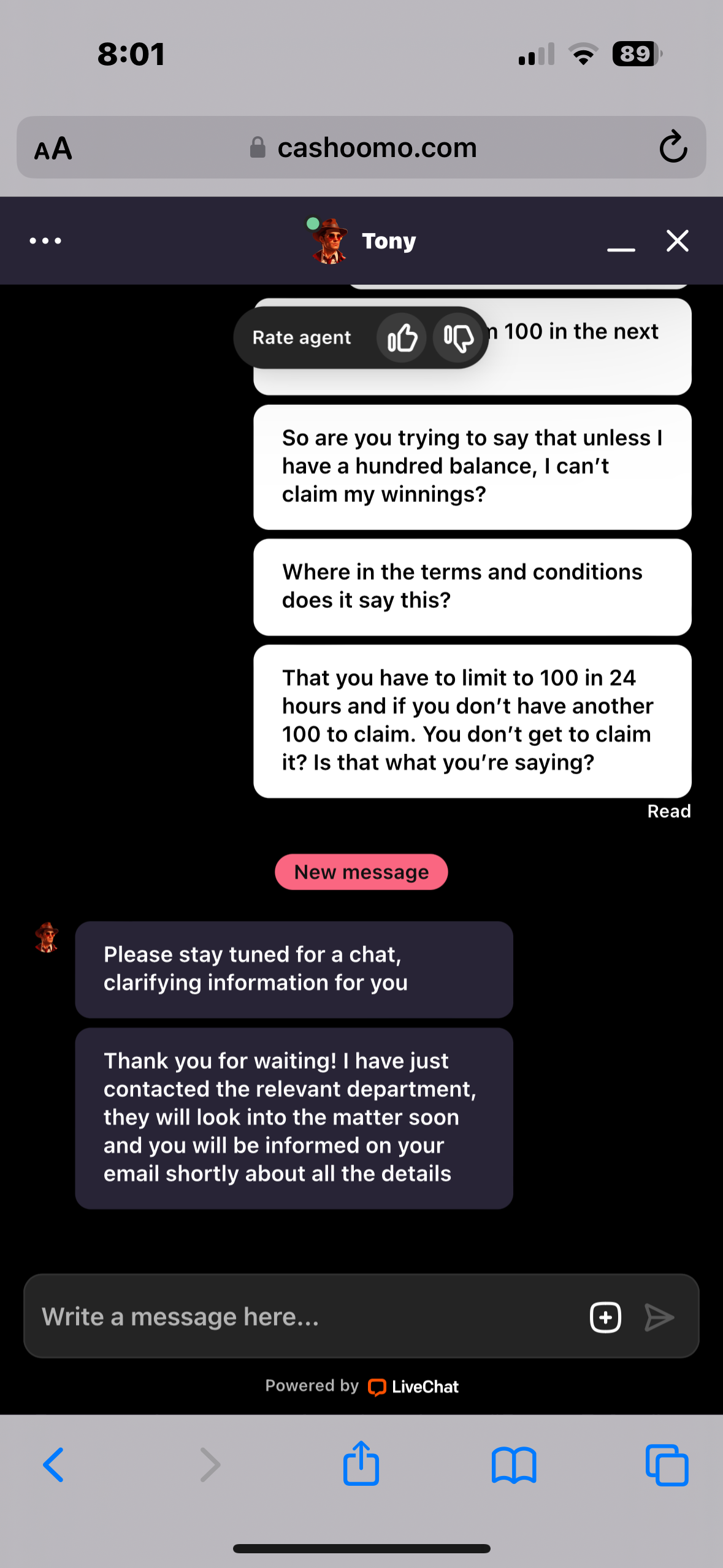The height and width of the screenshot is (1568, 723).
Task: Open the chat options three-dot menu
Action: coord(45,240)
